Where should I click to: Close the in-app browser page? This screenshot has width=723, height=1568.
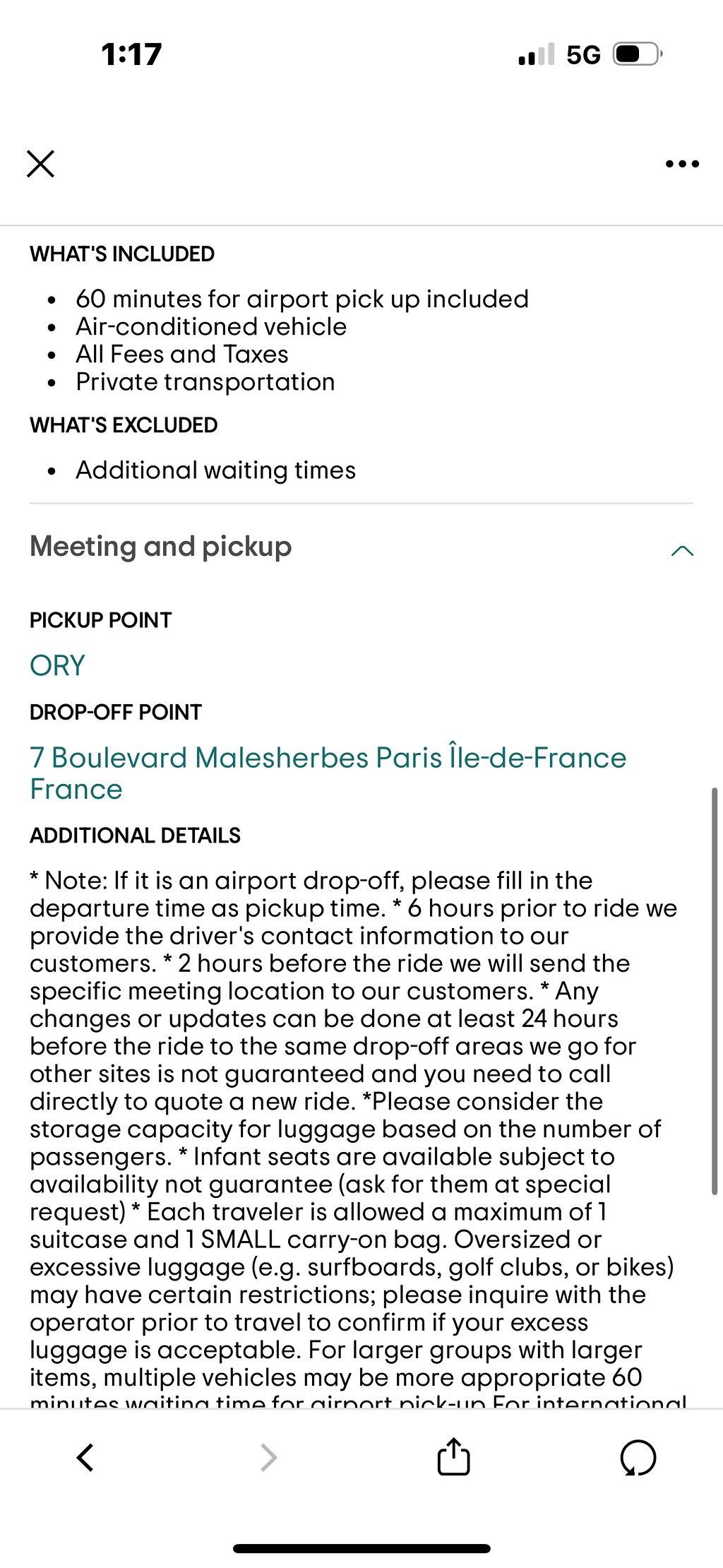(x=40, y=164)
